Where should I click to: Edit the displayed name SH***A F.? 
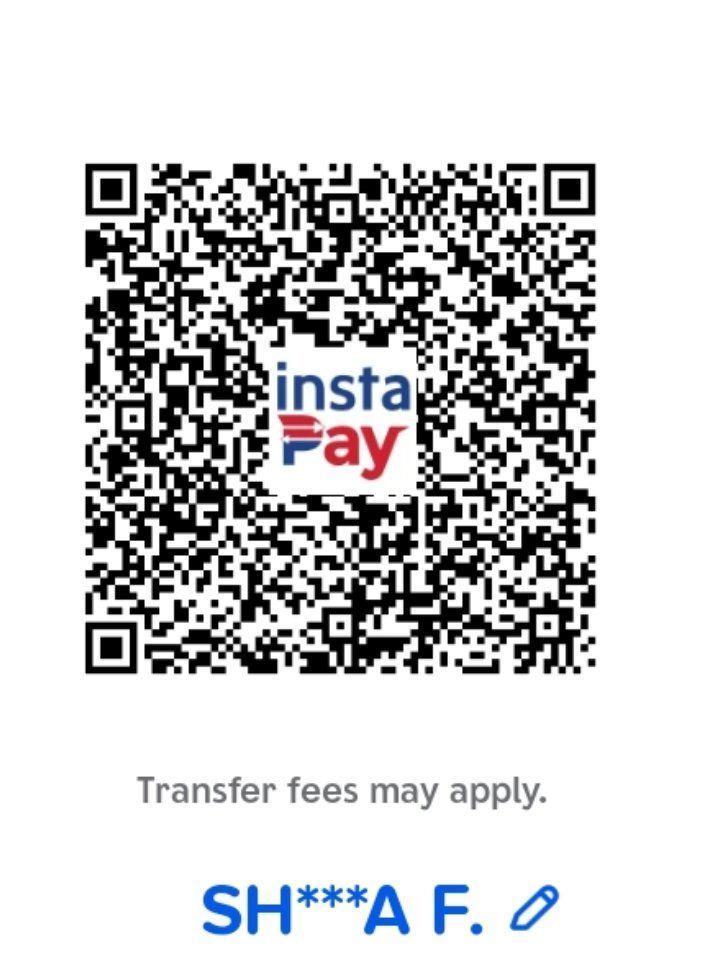point(534,909)
